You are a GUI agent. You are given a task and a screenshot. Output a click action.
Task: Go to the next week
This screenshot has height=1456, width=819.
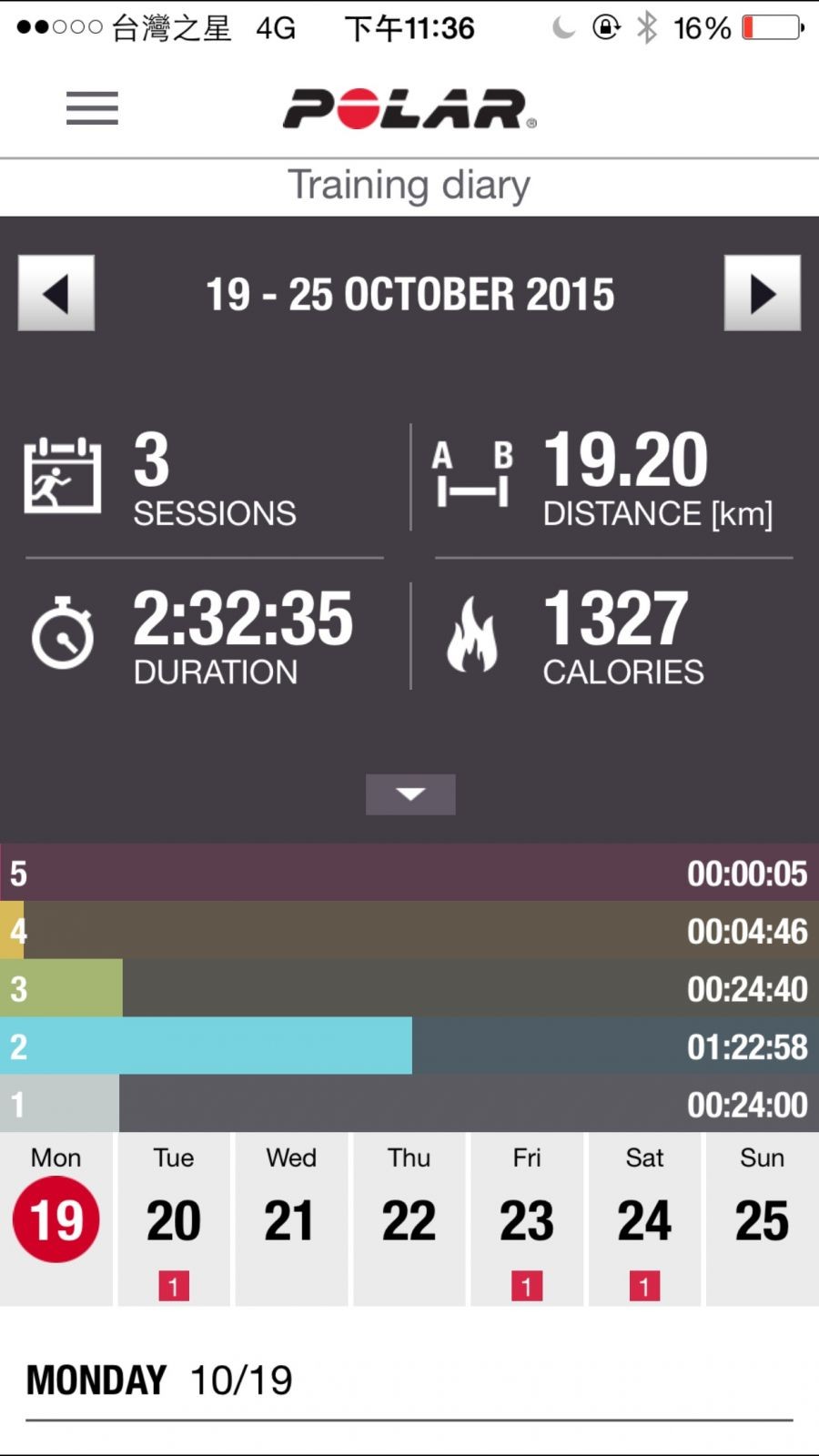tap(762, 293)
